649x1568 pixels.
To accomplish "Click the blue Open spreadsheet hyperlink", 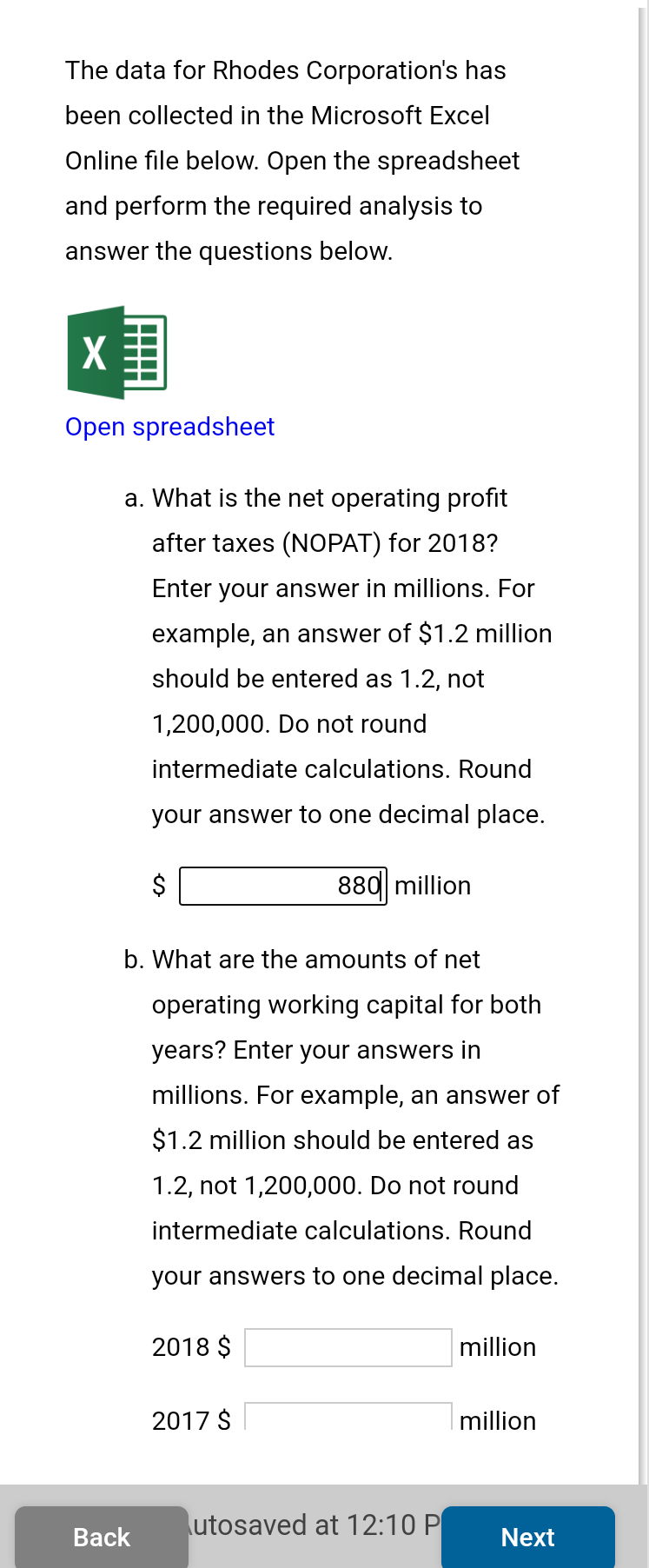I will [x=169, y=427].
